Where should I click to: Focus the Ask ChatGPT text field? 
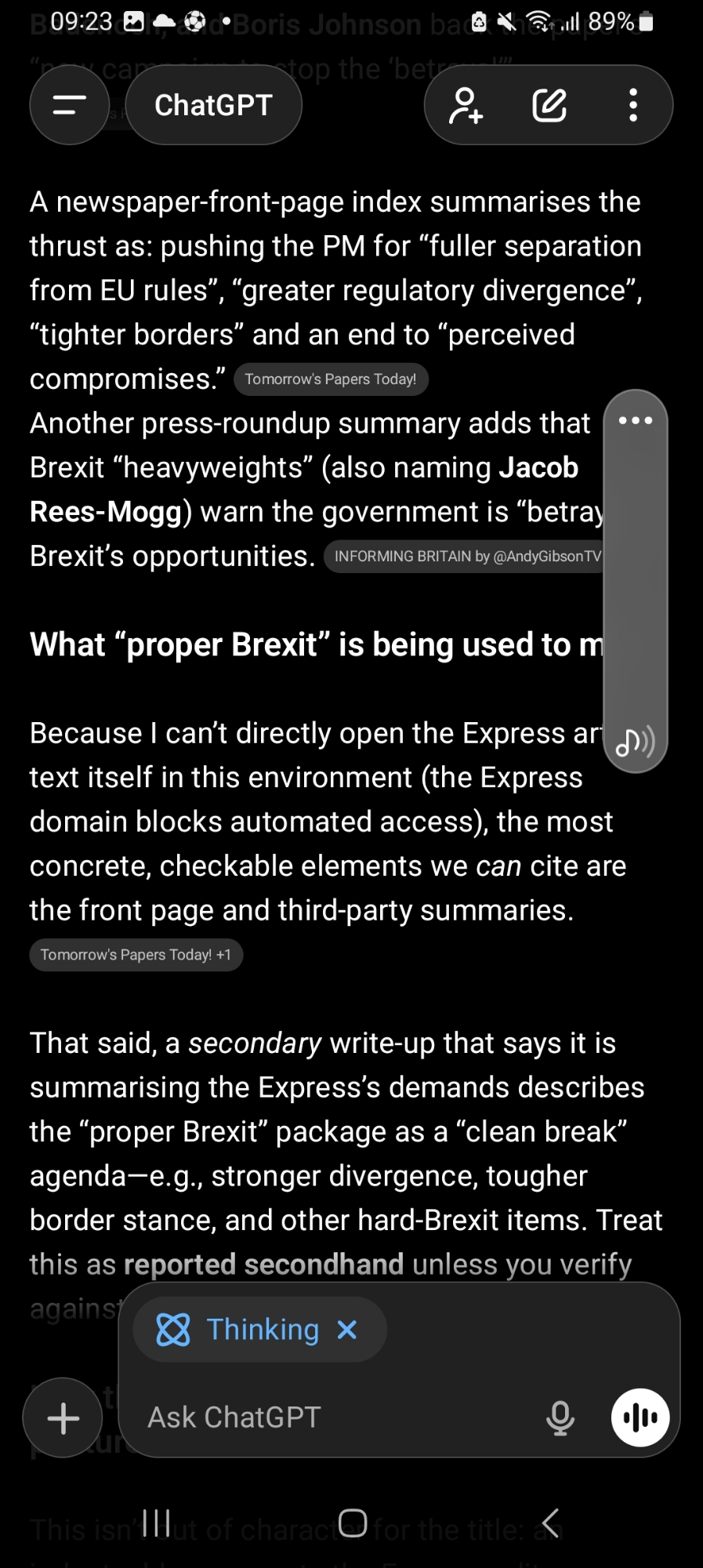pyautogui.click(x=329, y=1417)
